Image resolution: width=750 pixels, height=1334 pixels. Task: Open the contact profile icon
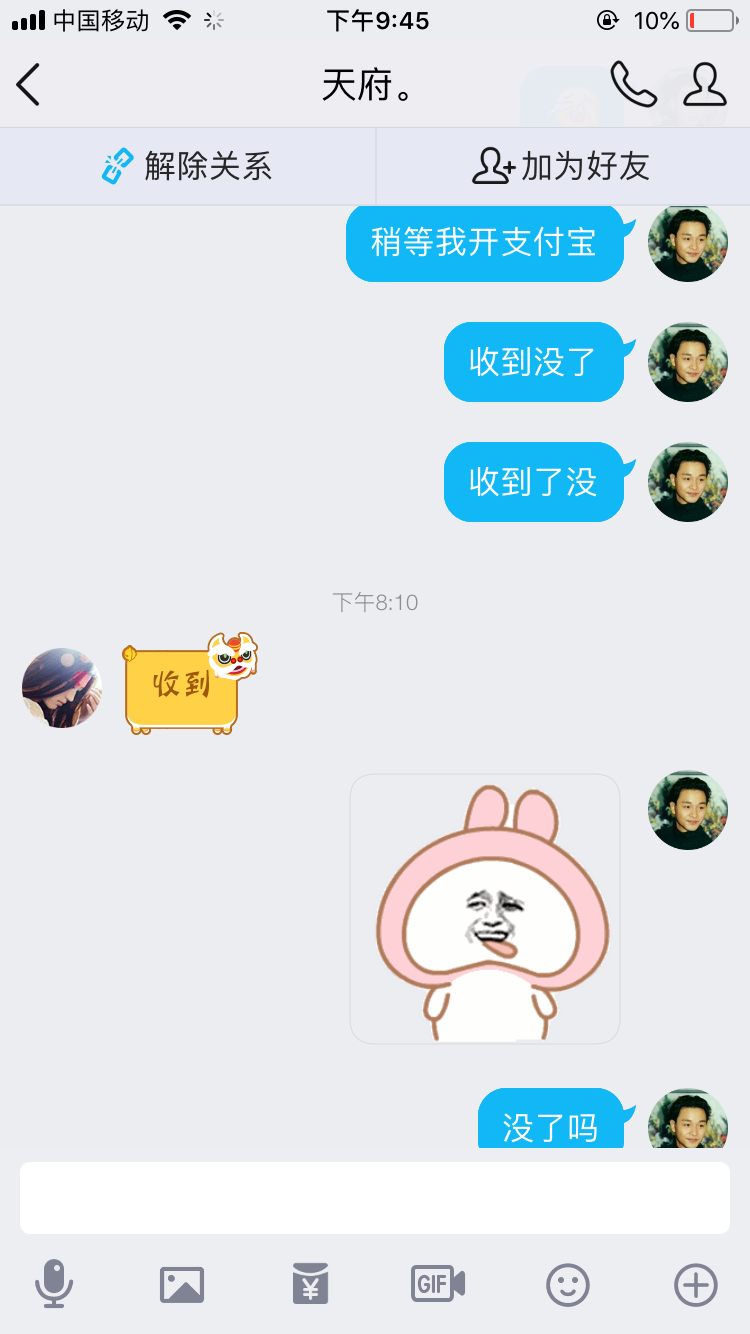tap(704, 84)
